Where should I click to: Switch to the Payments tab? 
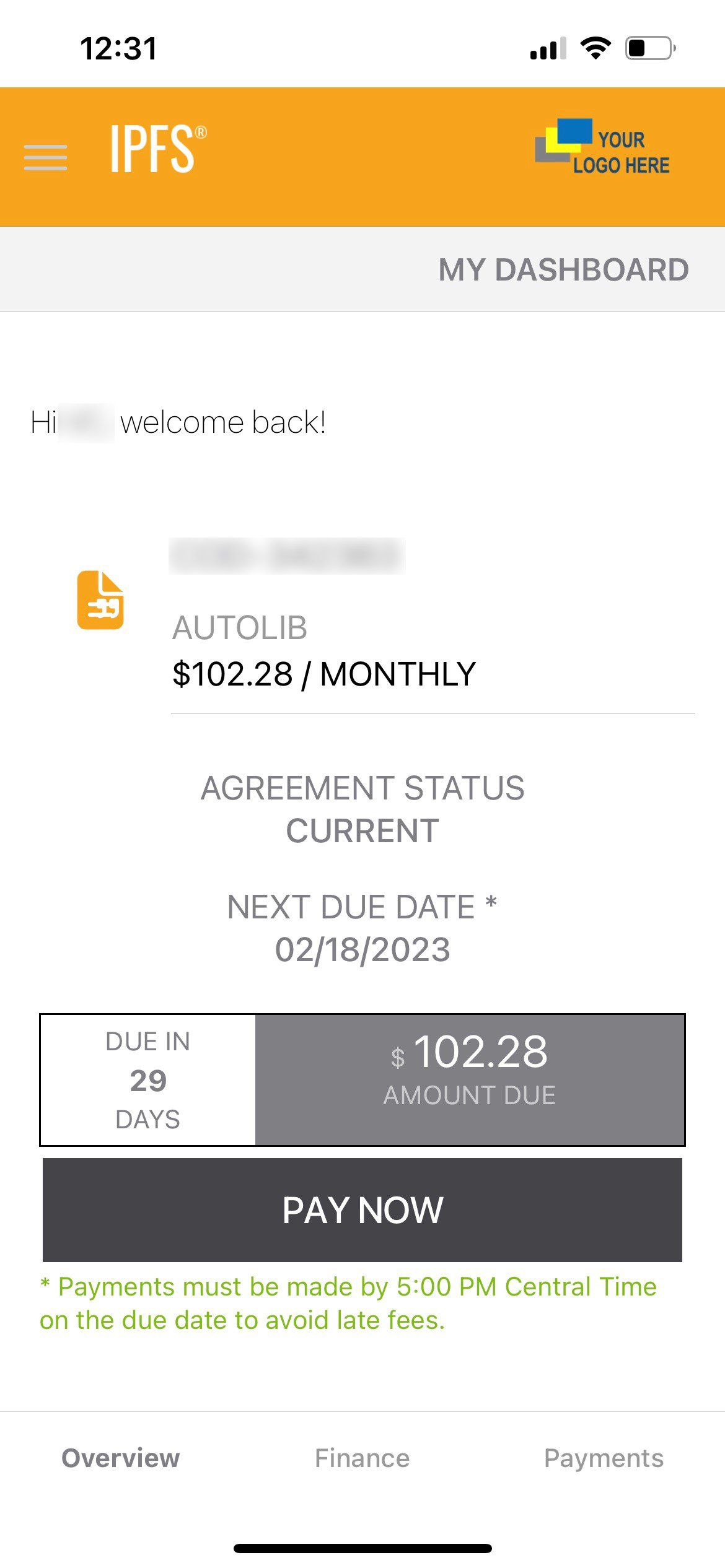click(603, 1458)
